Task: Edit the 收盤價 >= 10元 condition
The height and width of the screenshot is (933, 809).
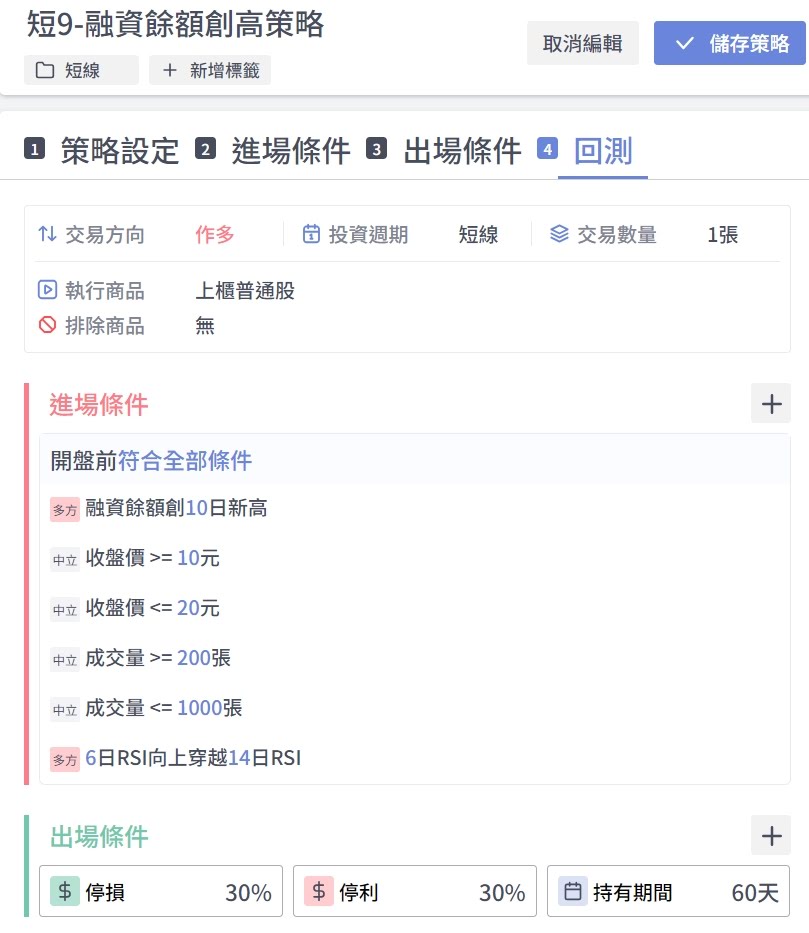Action: click(x=152, y=558)
